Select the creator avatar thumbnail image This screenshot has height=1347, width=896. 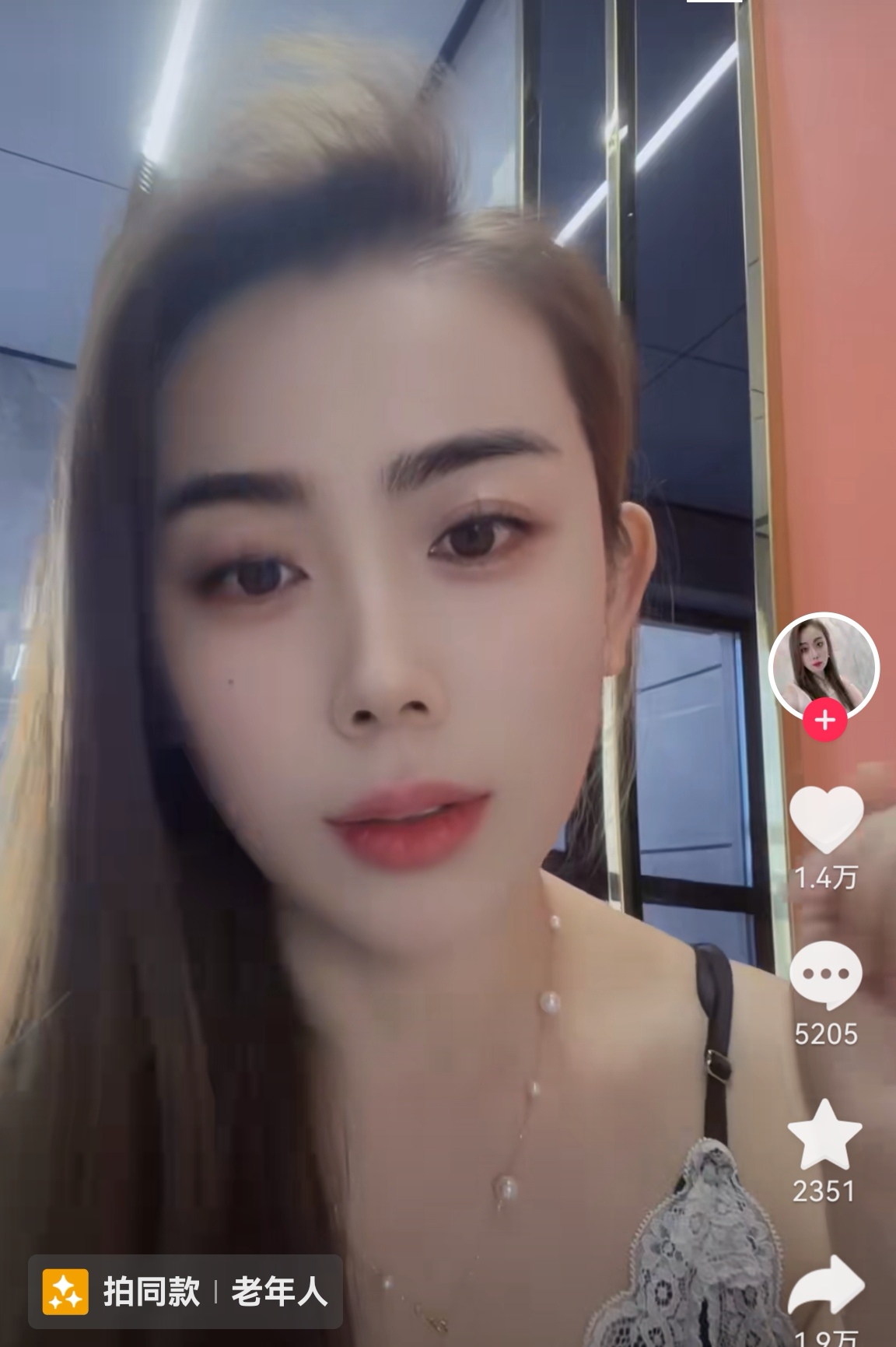tap(827, 668)
